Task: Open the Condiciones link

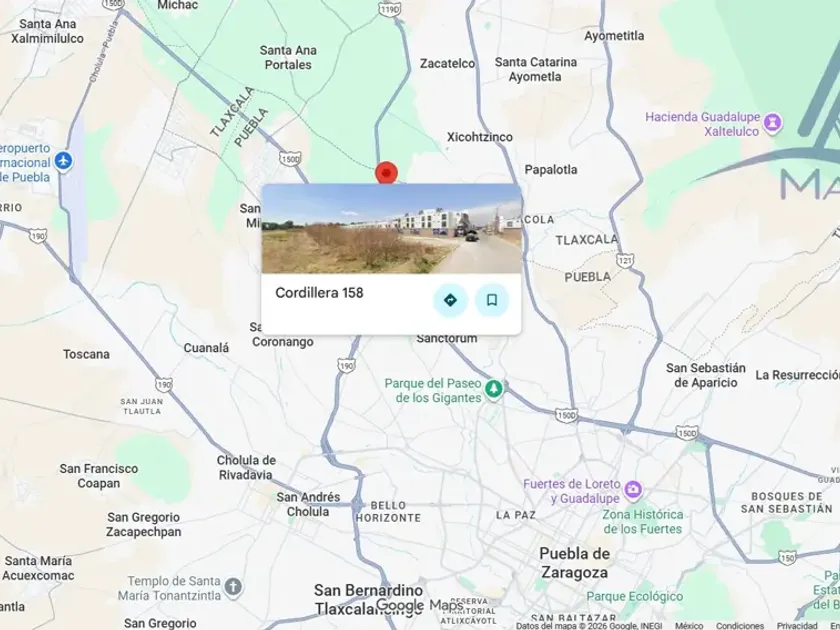Action: click(740, 626)
